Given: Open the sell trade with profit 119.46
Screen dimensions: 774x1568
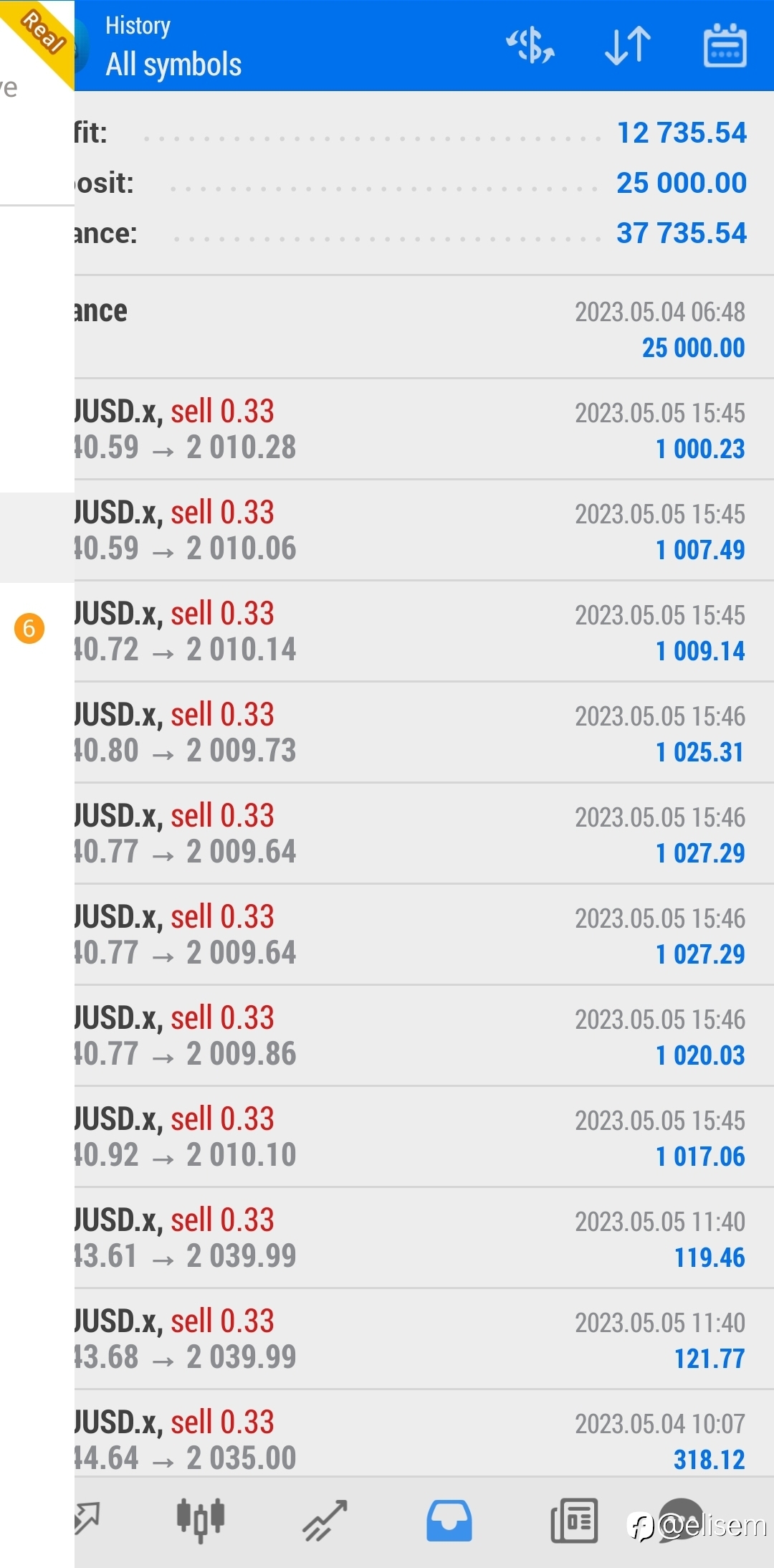Looking at the screenshot, I should click(x=424, y=1238).
